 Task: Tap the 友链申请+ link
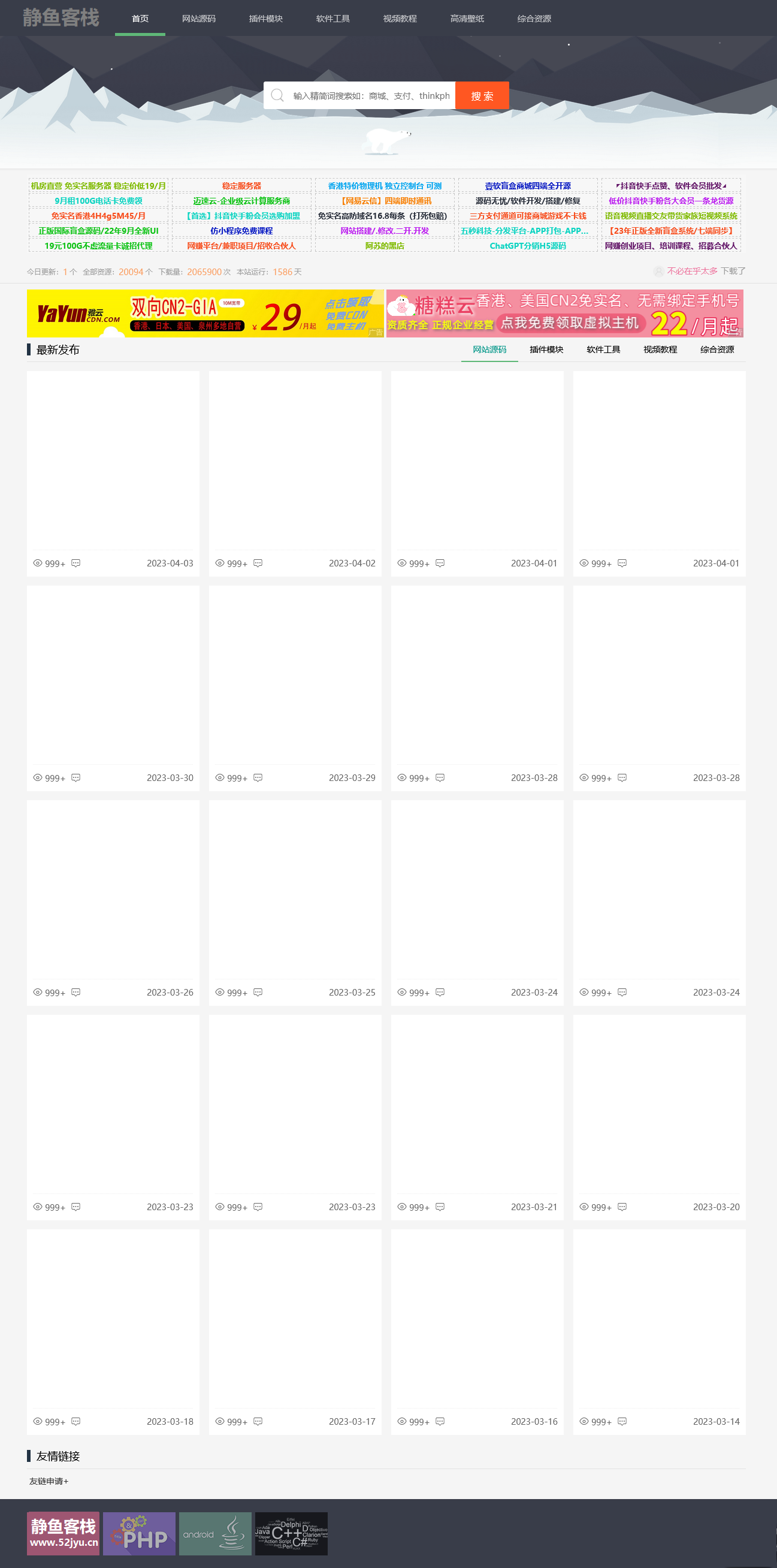[49, 1481]
